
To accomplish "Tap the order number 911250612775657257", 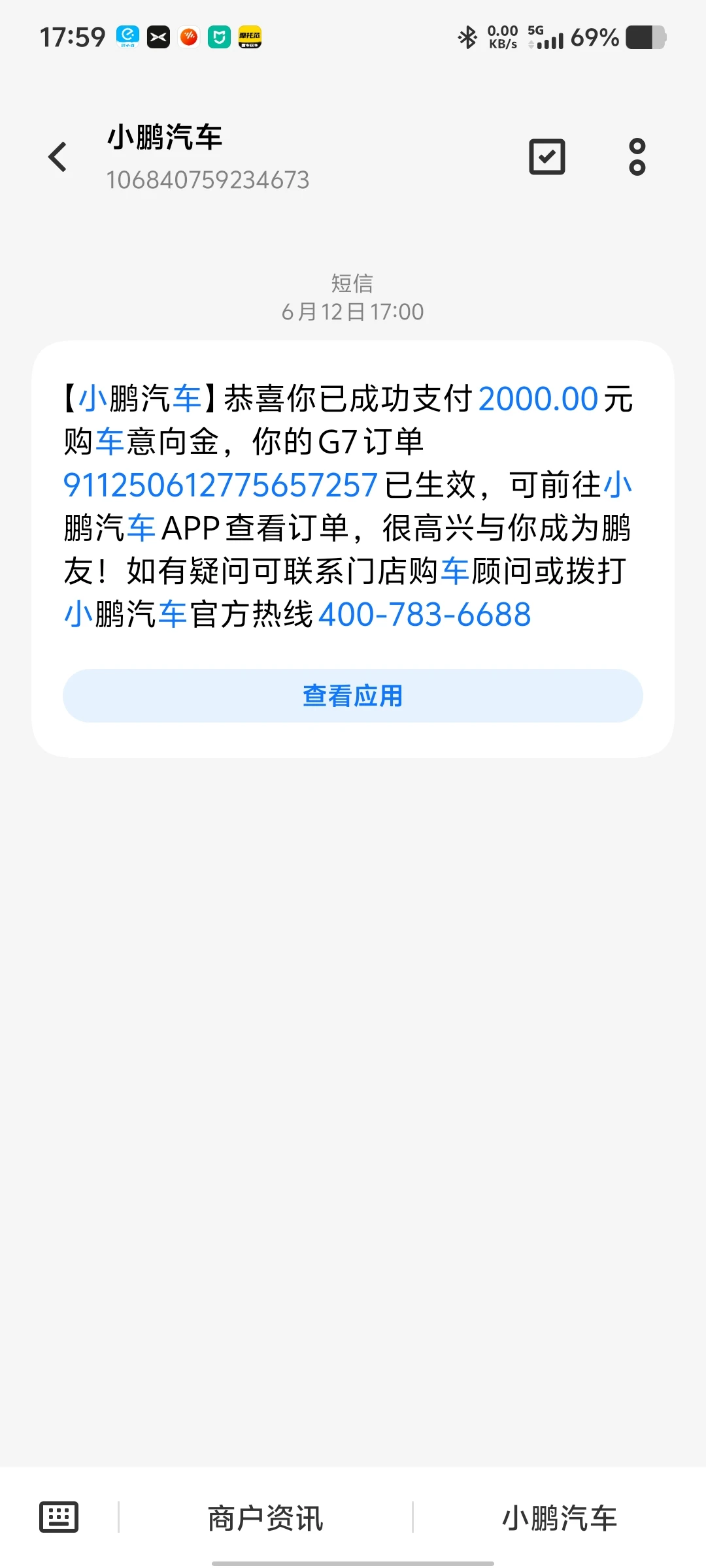I will [x=220, y=485].
